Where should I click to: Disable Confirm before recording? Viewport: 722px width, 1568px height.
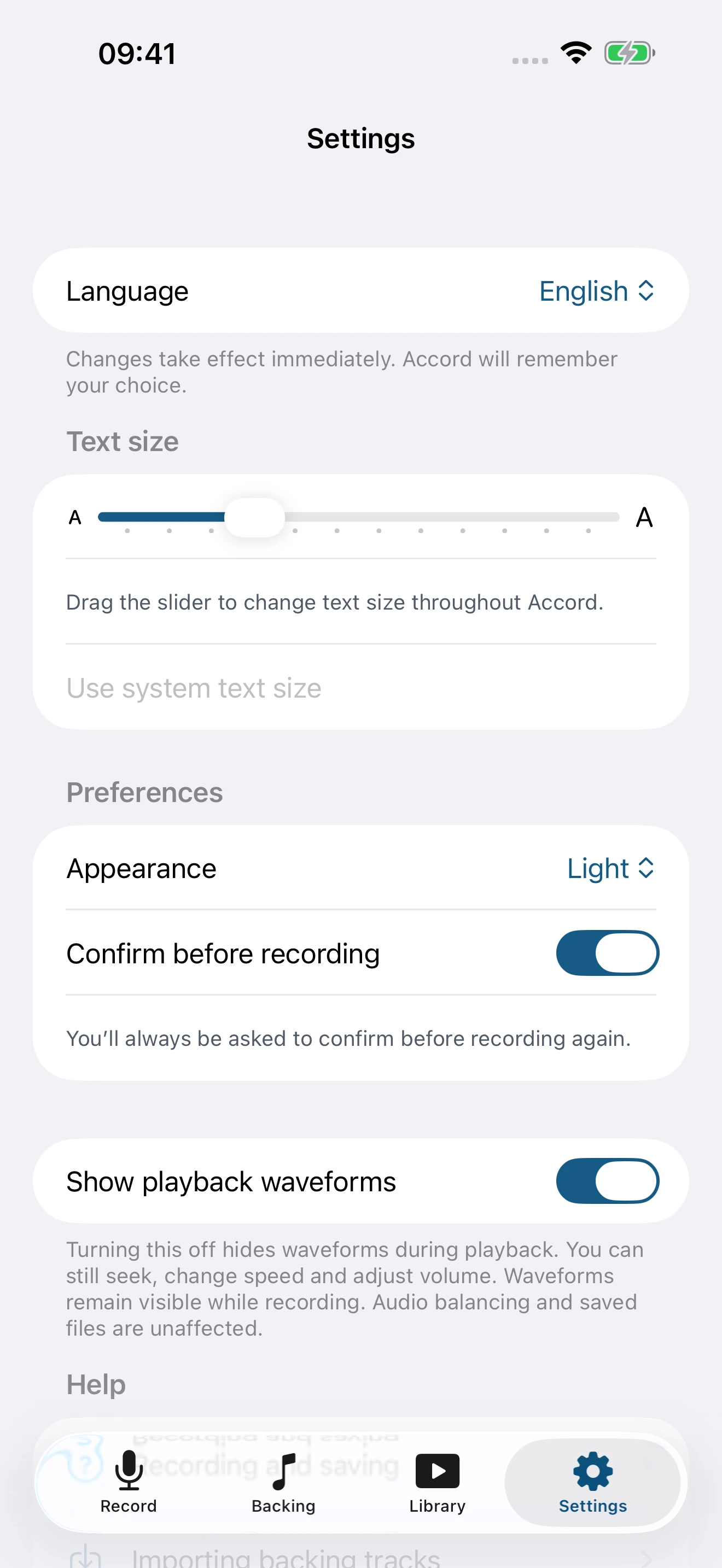click(607, 953)
